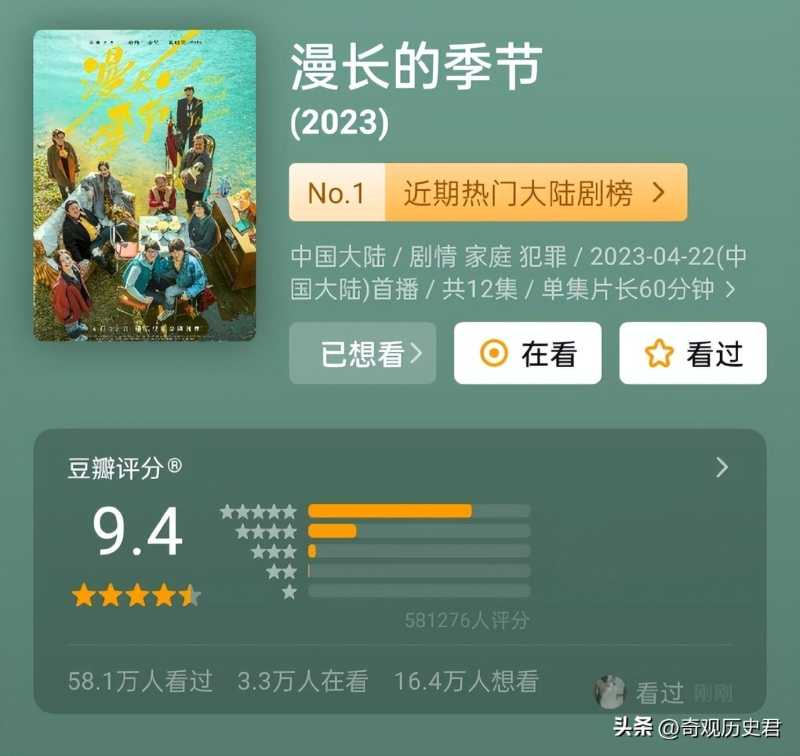Open the No.1 近期热门大陆剧榜 ranking
The image size is (800, 756).
point(488,192)
